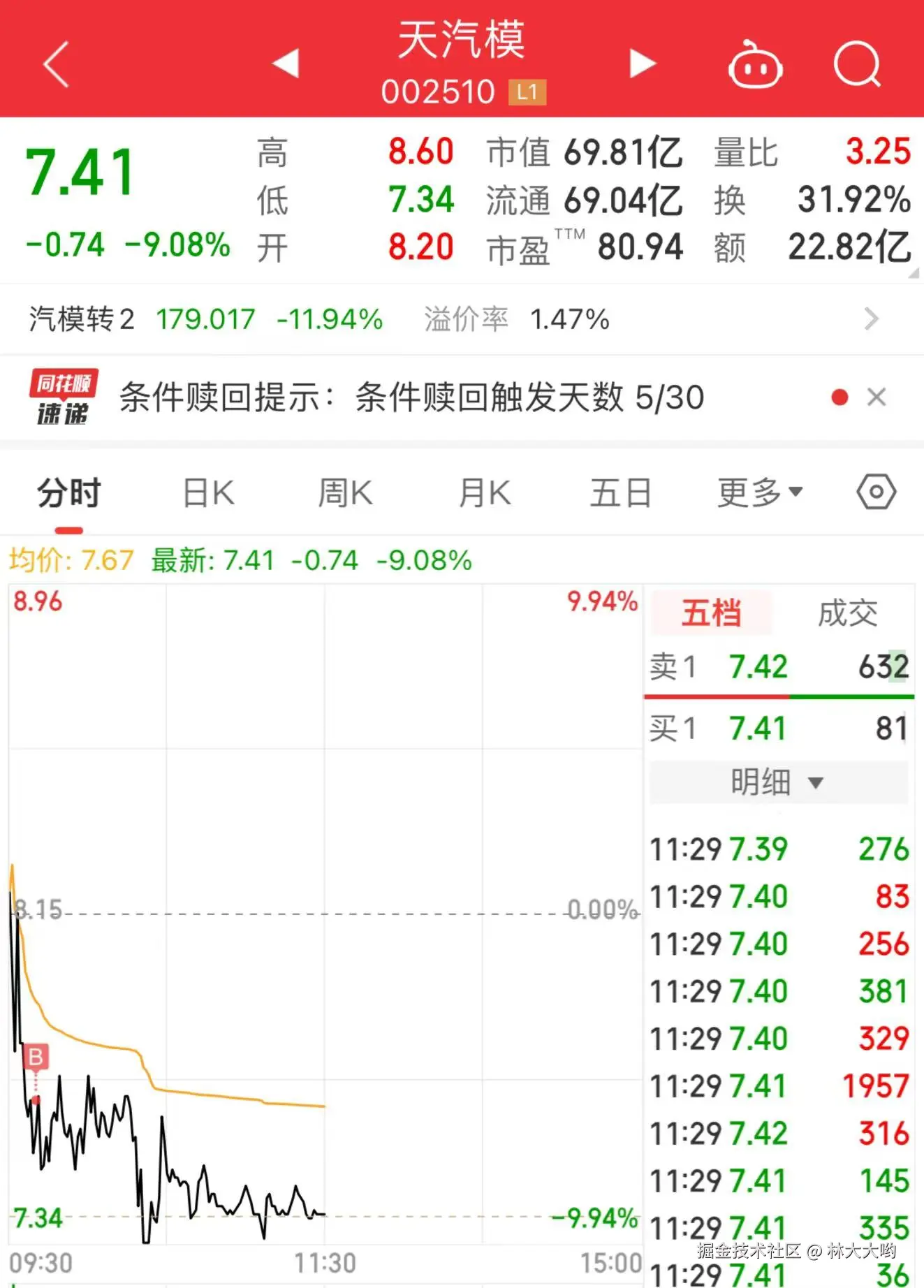Switch to the 五日 five-day tab
The height and width of the screenshot is (1288, 924).
619,491
